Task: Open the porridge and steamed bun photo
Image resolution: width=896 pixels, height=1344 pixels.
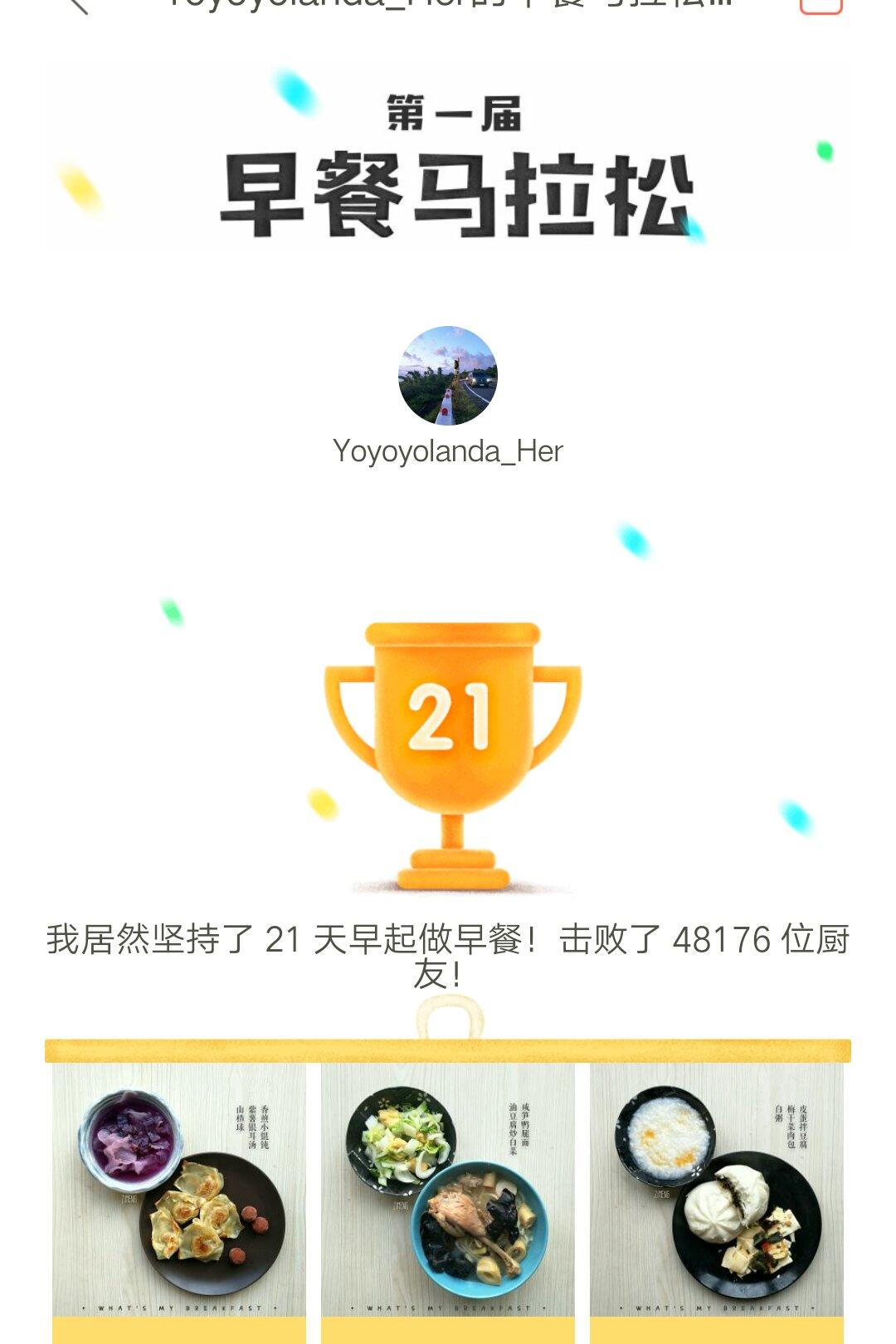Action: 717,1190
